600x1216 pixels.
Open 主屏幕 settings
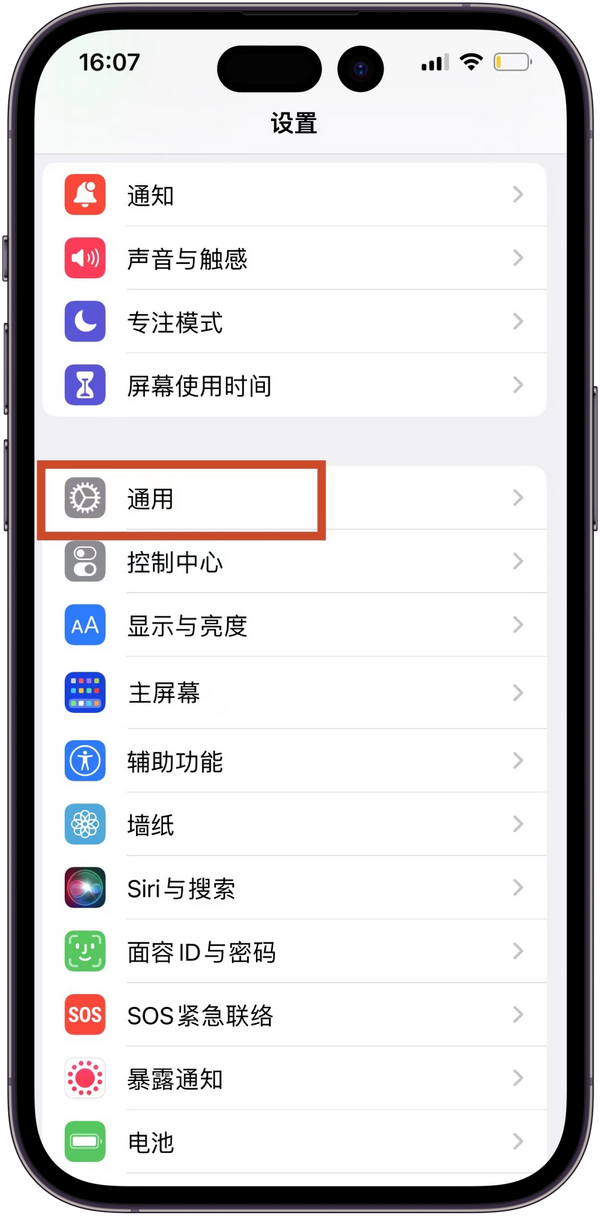[294, 692]
